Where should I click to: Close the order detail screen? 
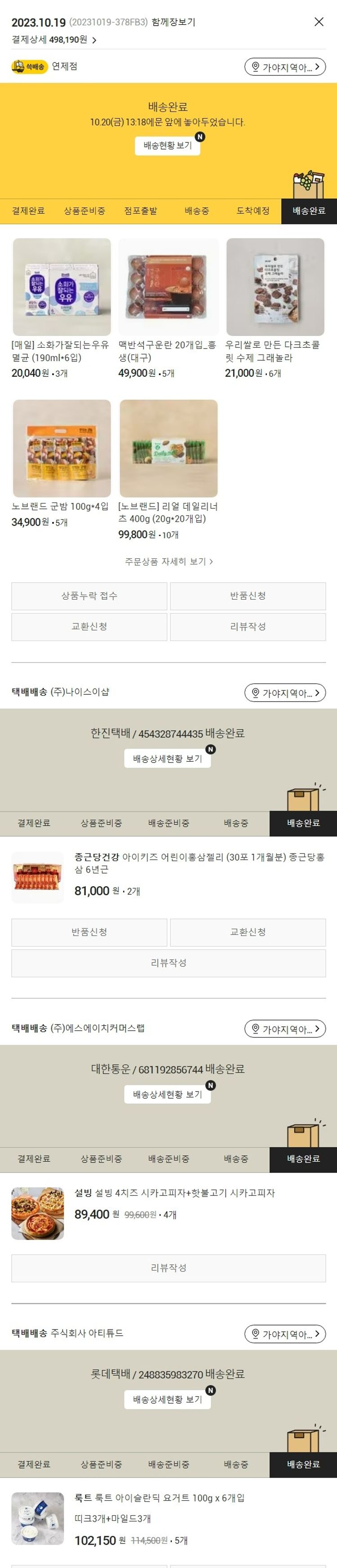[318, 22]
